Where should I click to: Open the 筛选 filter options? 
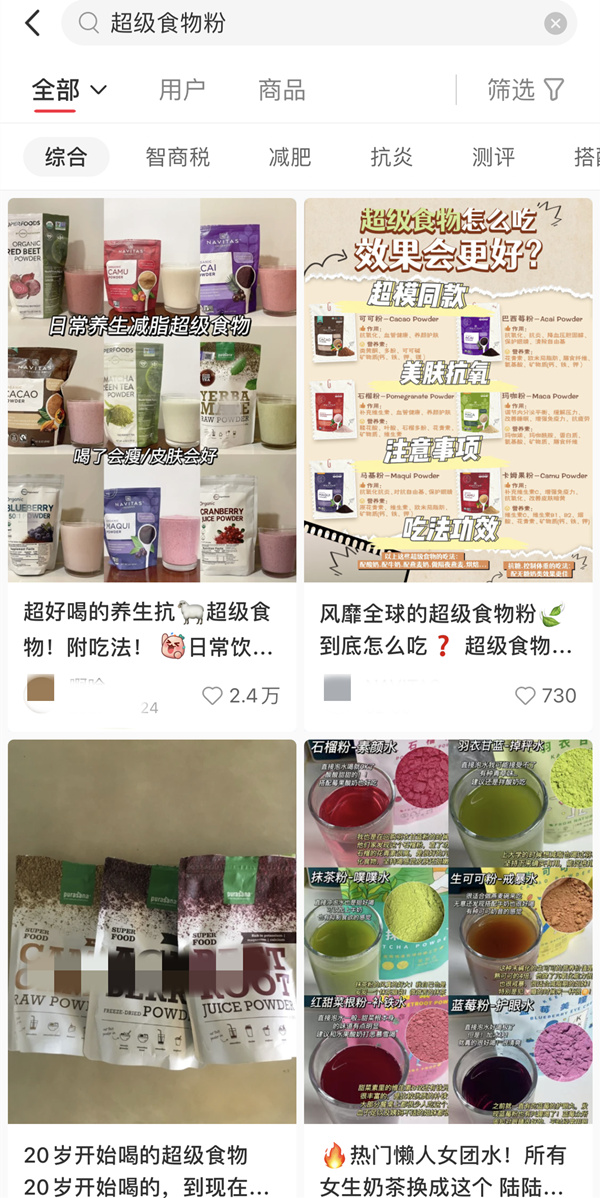coord(526,90)
